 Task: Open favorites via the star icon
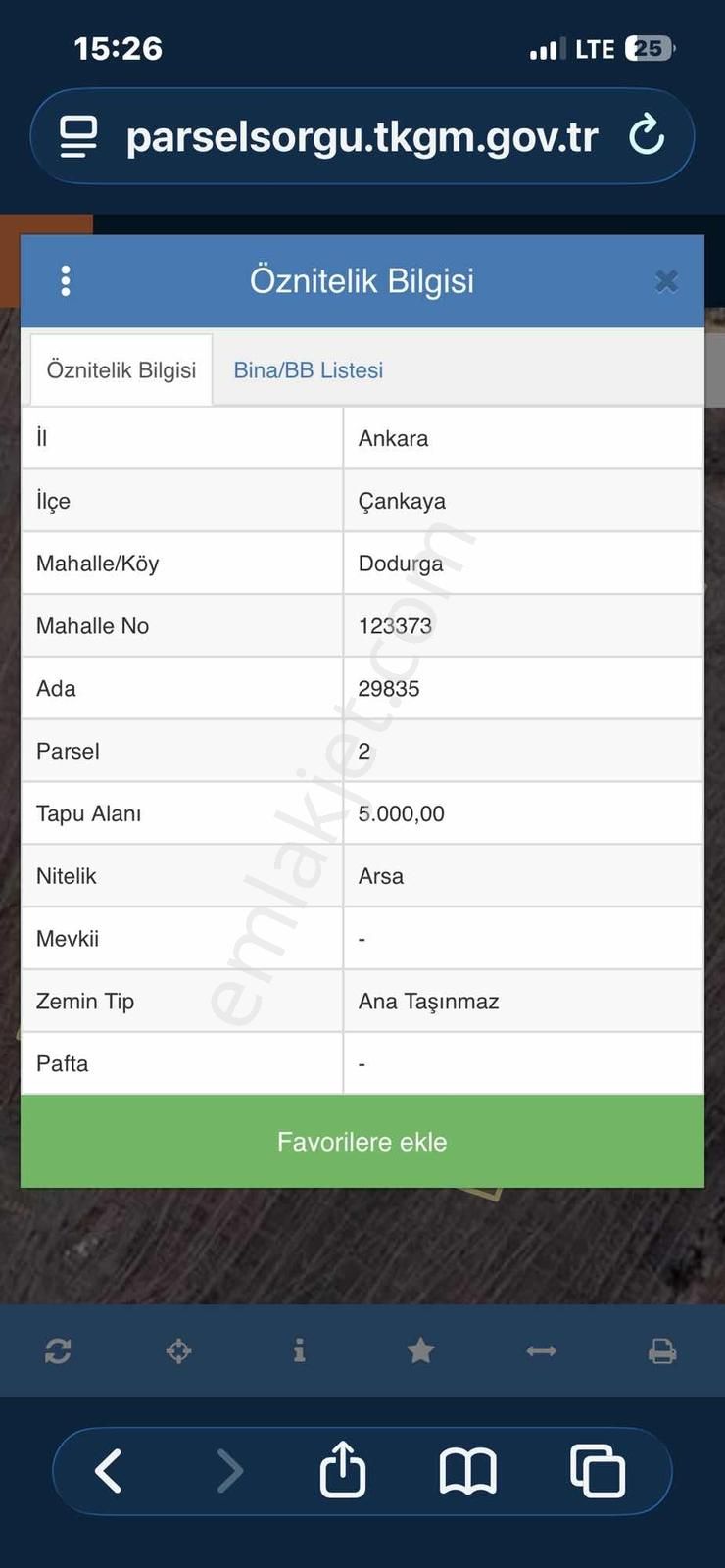[420, 1351]
